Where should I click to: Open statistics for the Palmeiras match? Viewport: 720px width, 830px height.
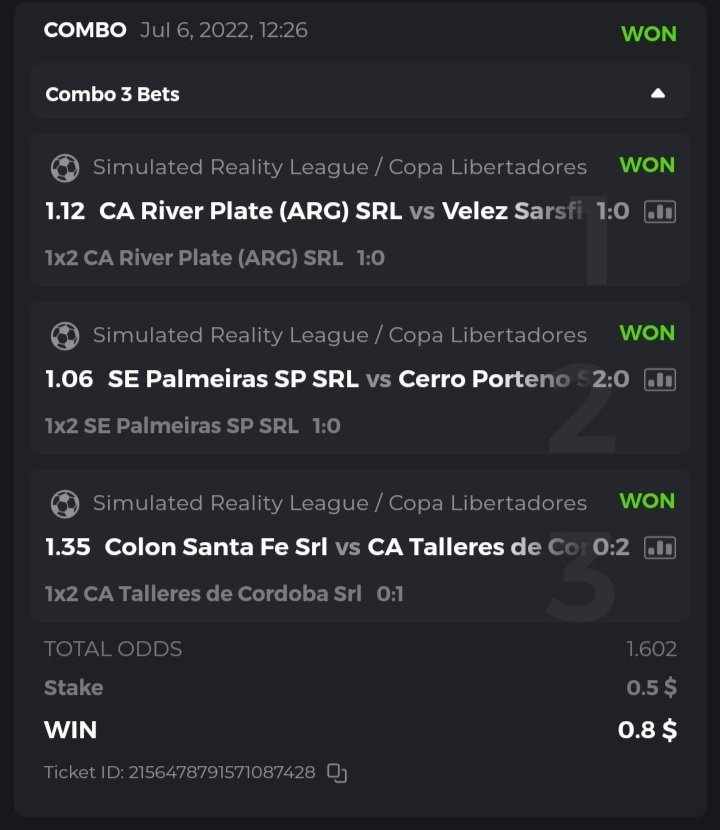coord(660,379)
